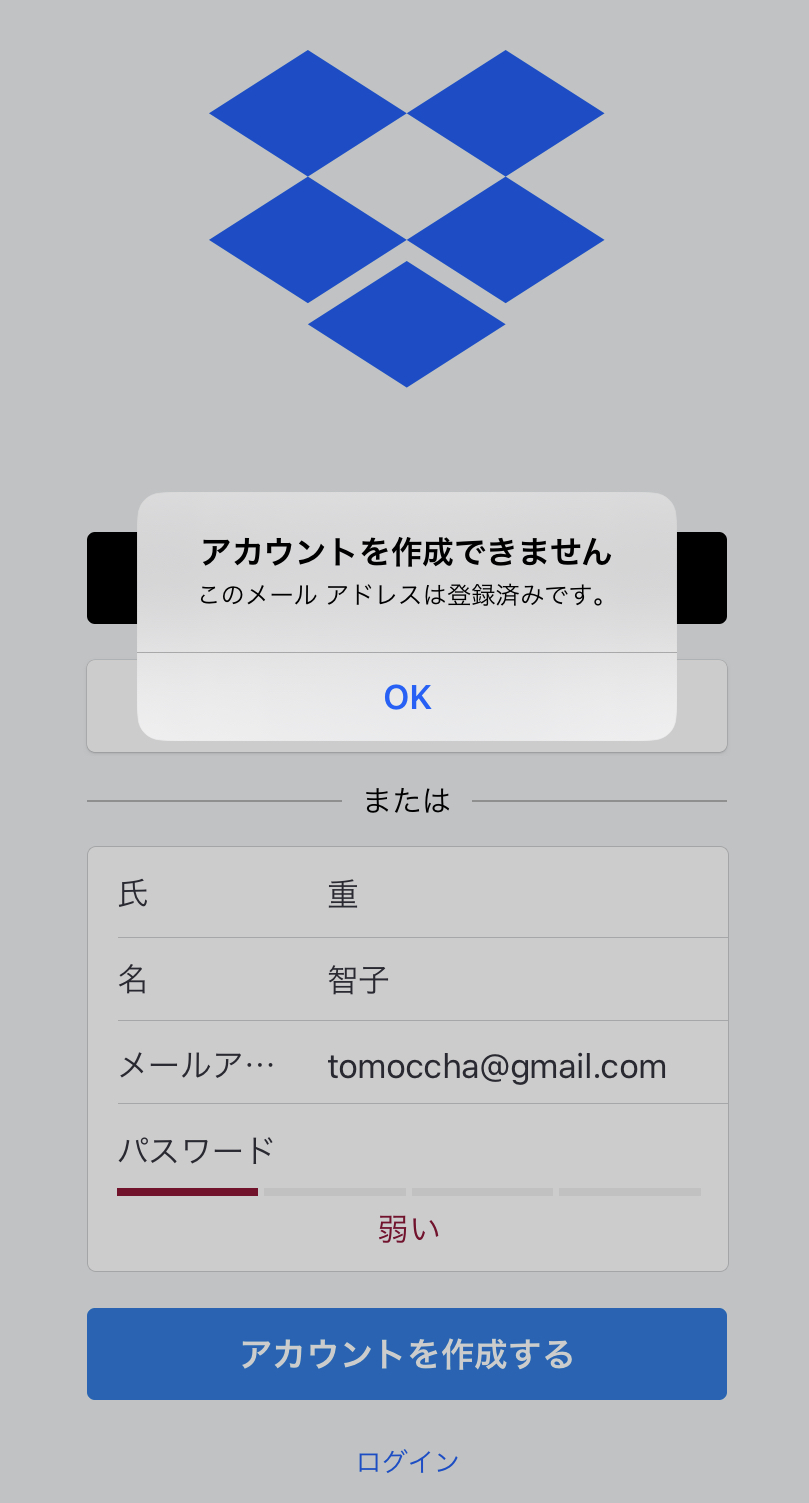This screenshot has width=809, height=1503.
Task: Tap the パスワード password field
Action: click(408, 1150)
